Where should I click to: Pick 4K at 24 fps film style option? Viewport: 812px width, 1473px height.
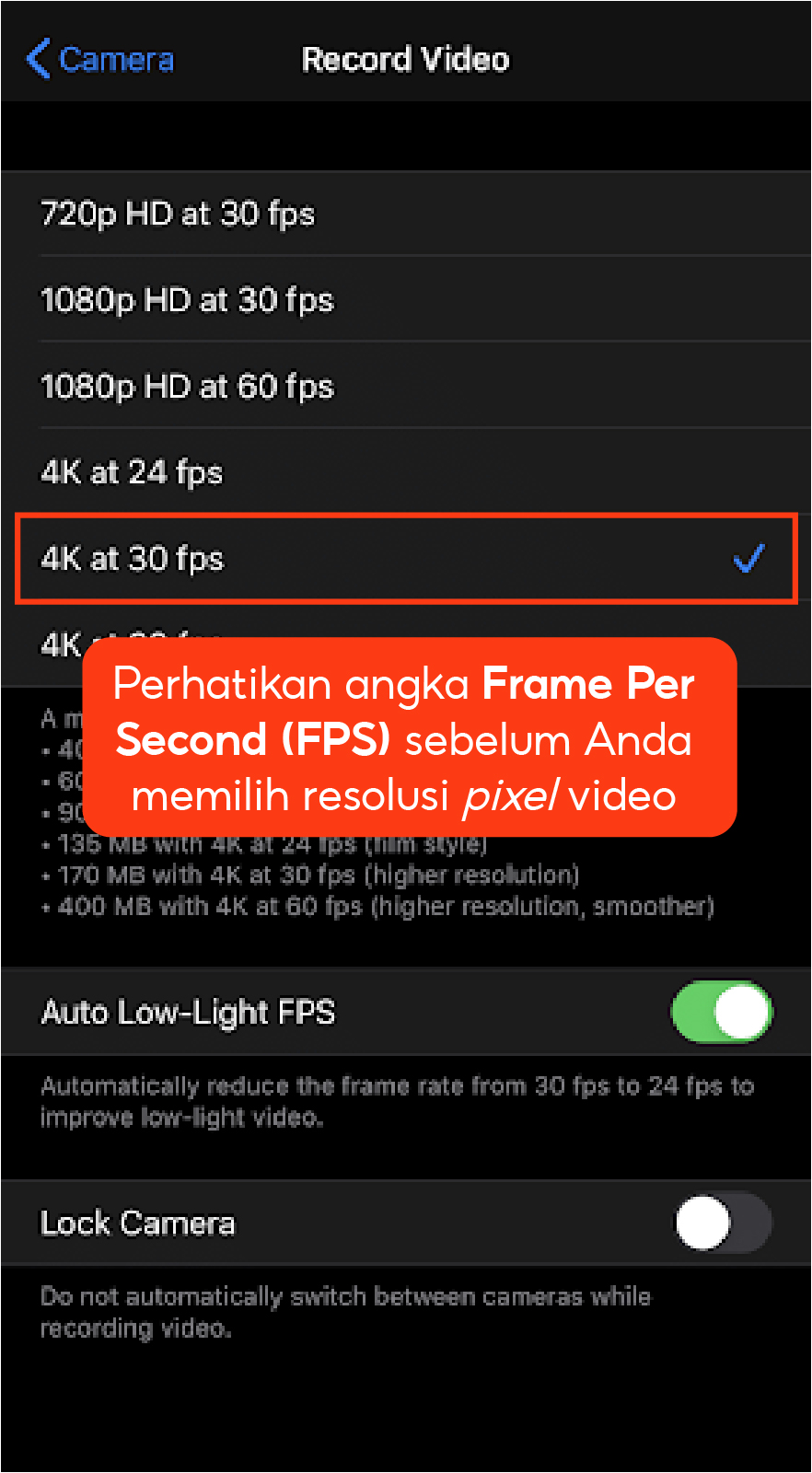point(131,471)
